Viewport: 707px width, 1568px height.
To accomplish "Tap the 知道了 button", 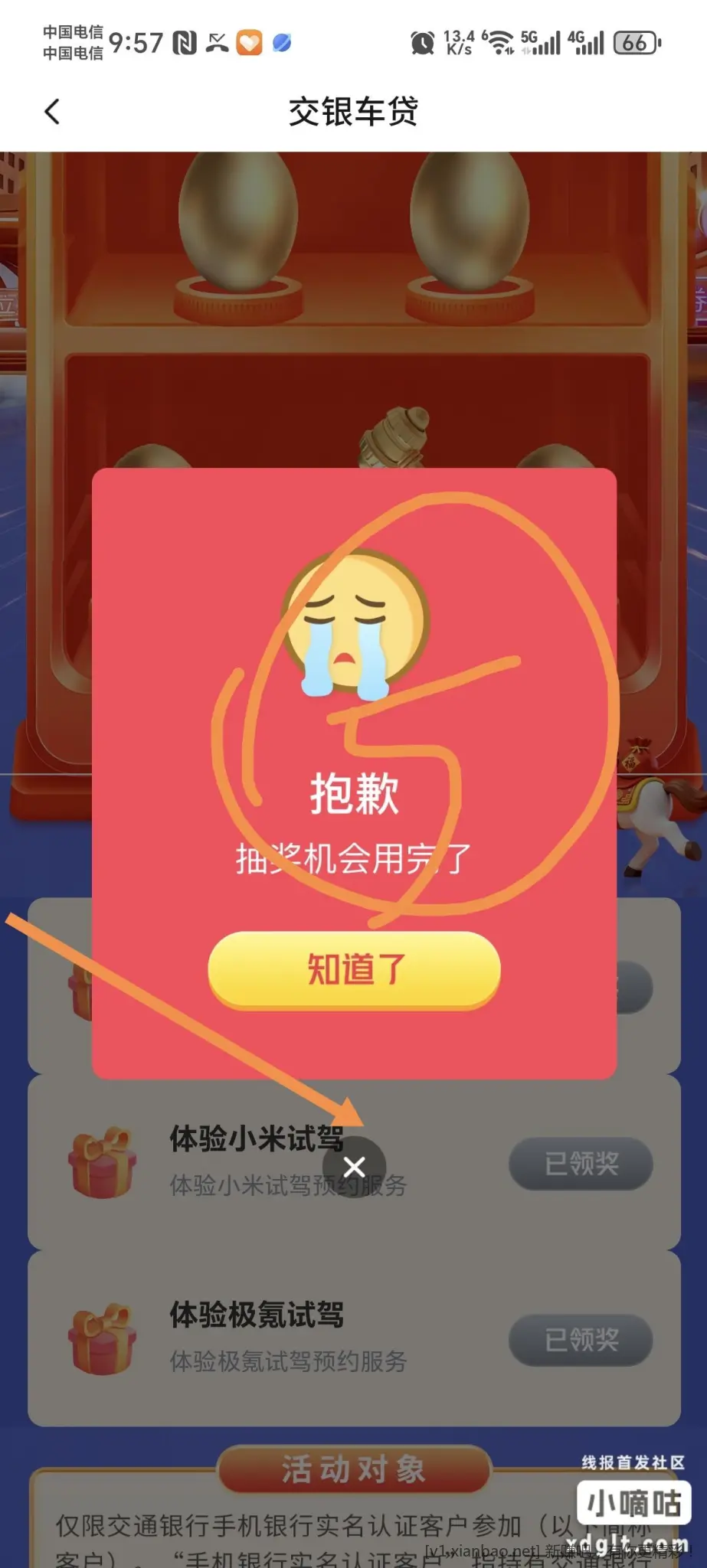I will [354, 969].
